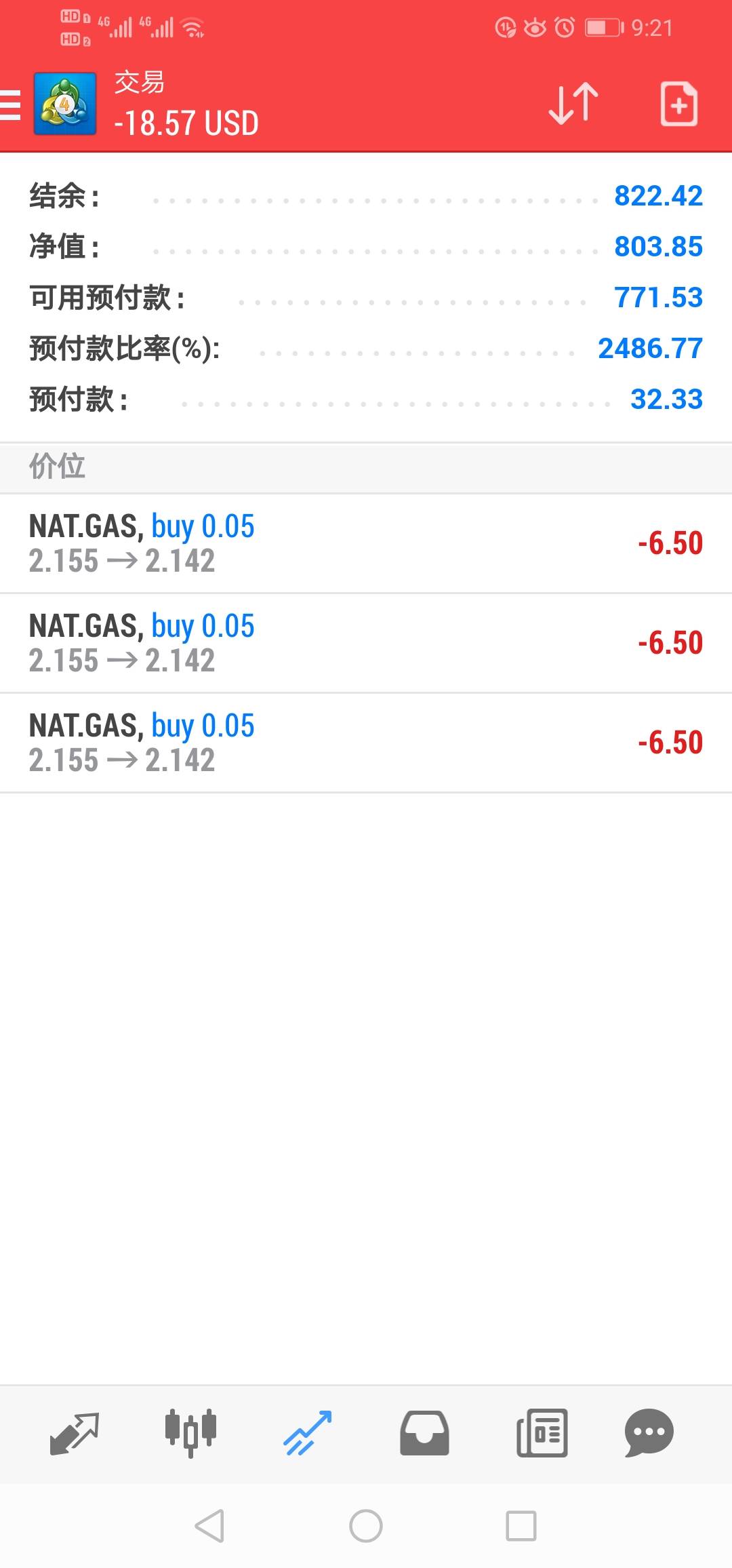
Task: Open the history inbox tab
Action: 424,1433
